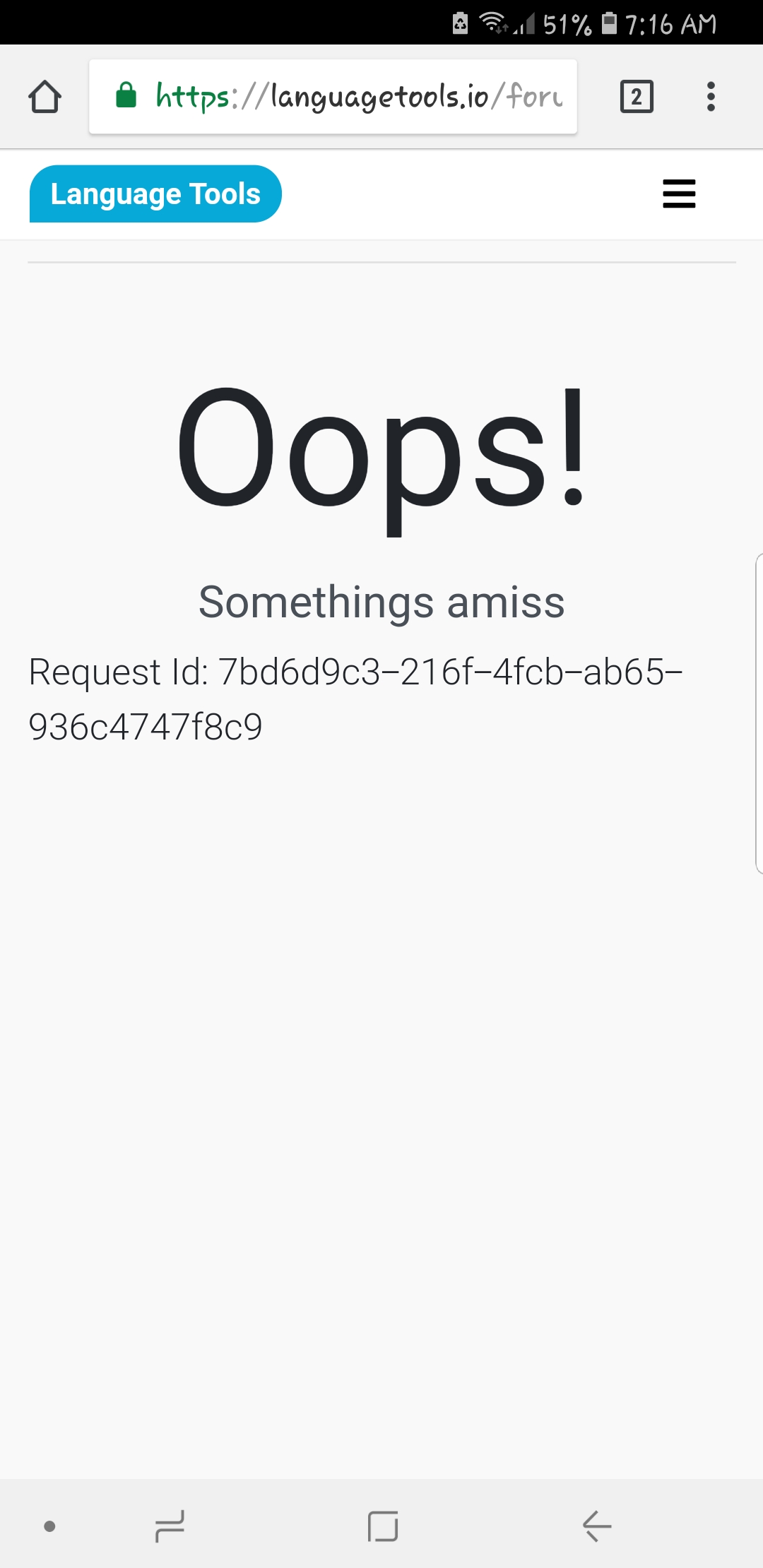Go back using the system back arrow
The image size is (763, 1568).
(597, 1526)
